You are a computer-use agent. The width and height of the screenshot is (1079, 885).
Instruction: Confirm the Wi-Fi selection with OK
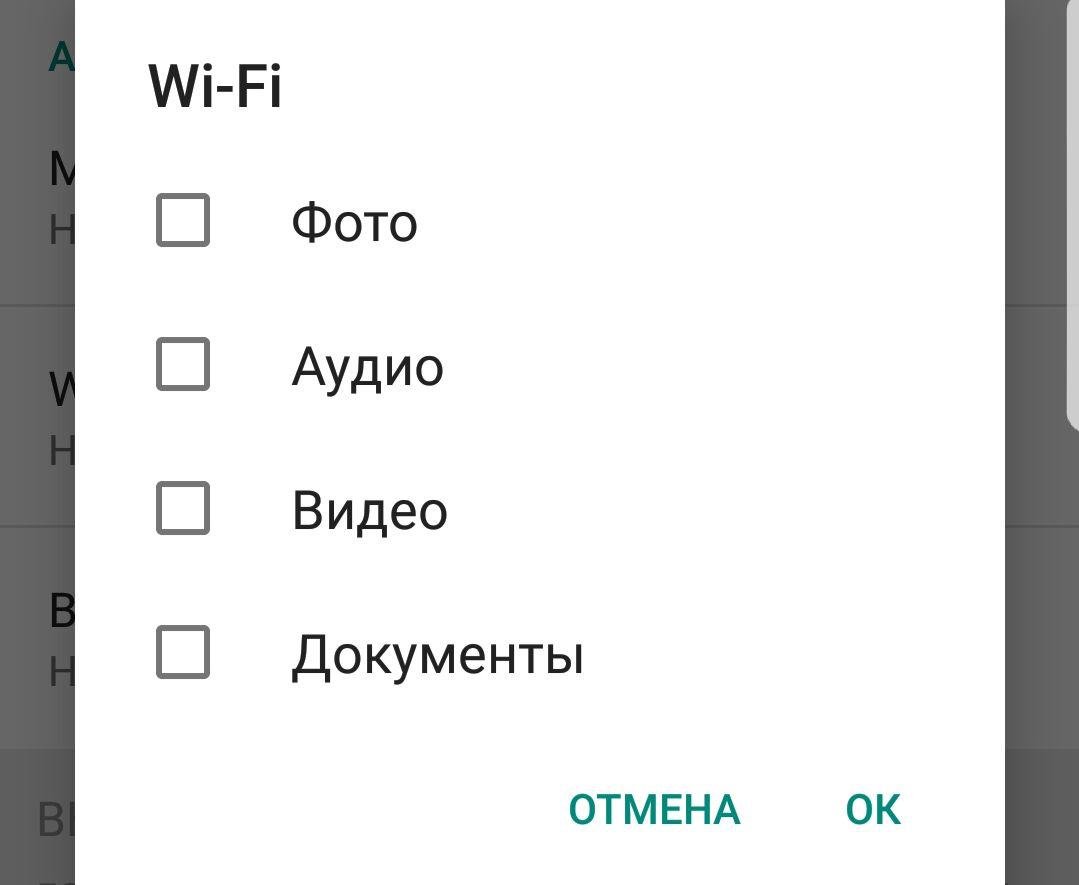pyautogui.click(x=873, y=810)
